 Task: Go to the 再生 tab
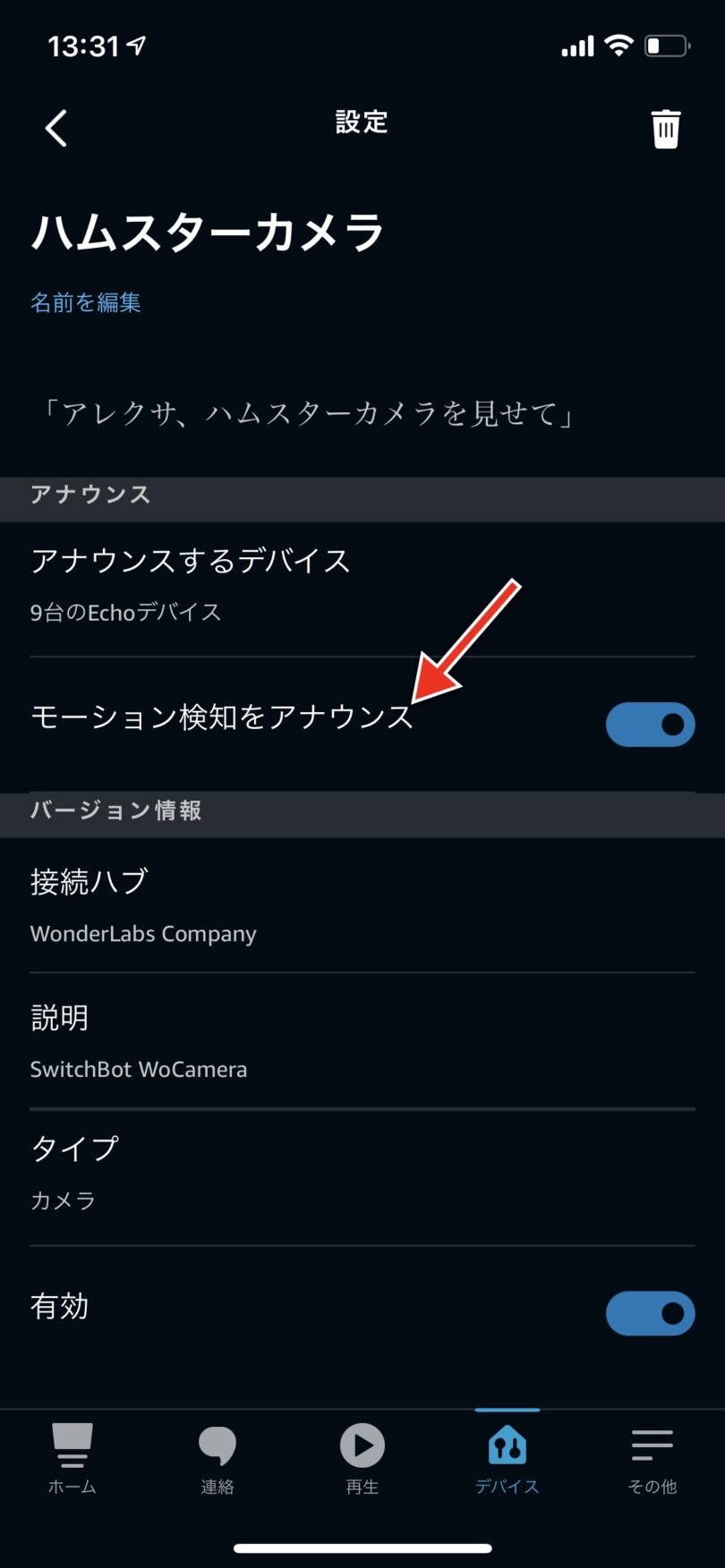362,1457
